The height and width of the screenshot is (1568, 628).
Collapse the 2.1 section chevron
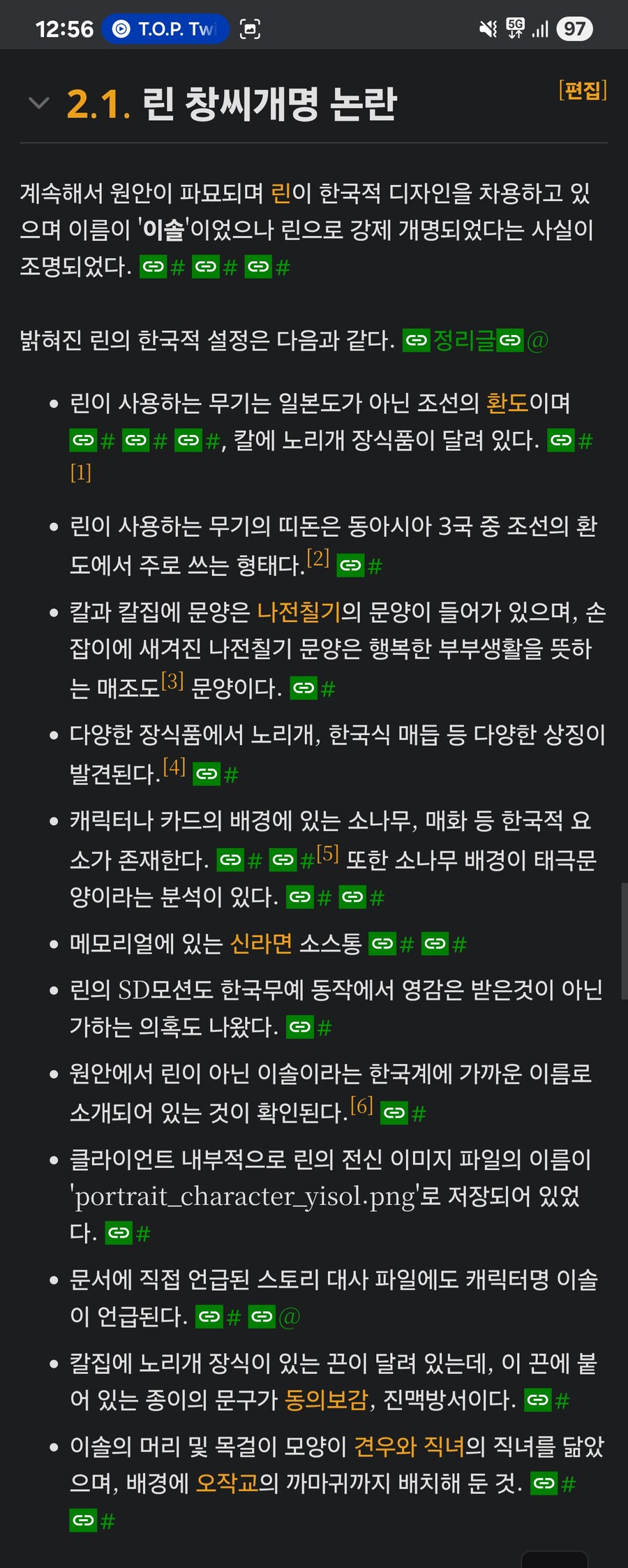[38, 103]
